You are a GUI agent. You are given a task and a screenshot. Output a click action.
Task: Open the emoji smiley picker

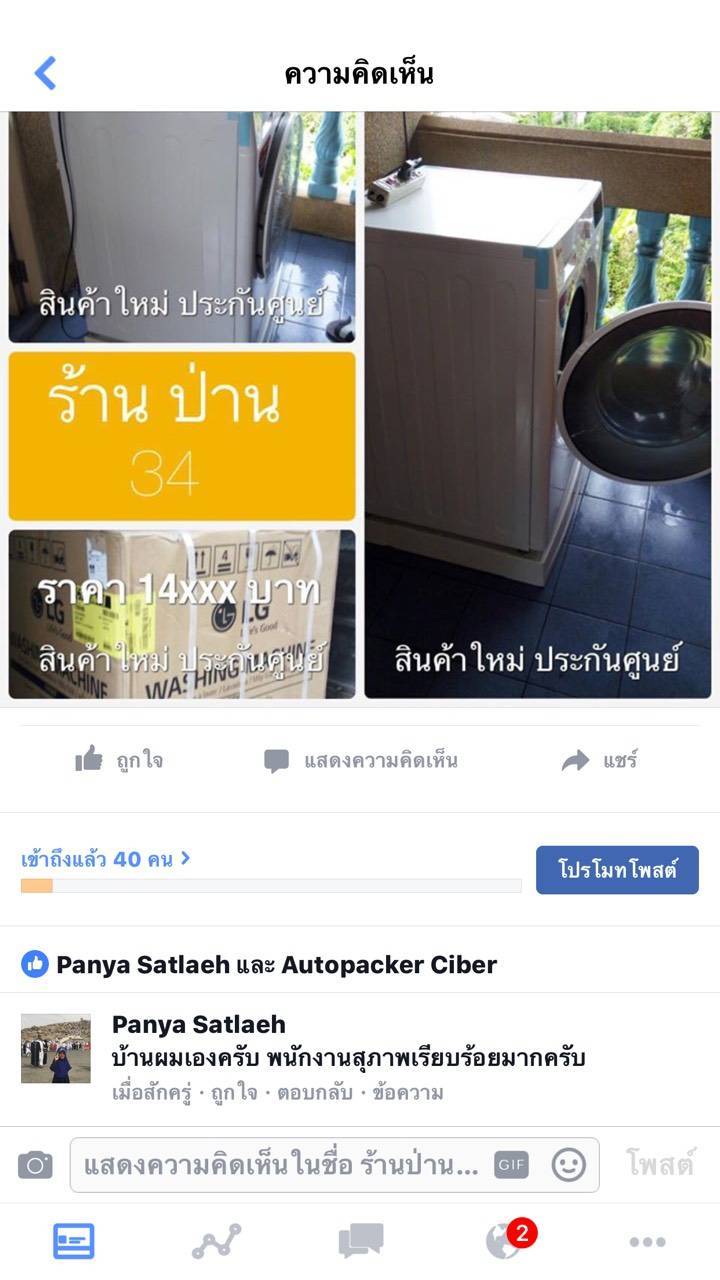pyautogui.click(x=568, y=1165)
